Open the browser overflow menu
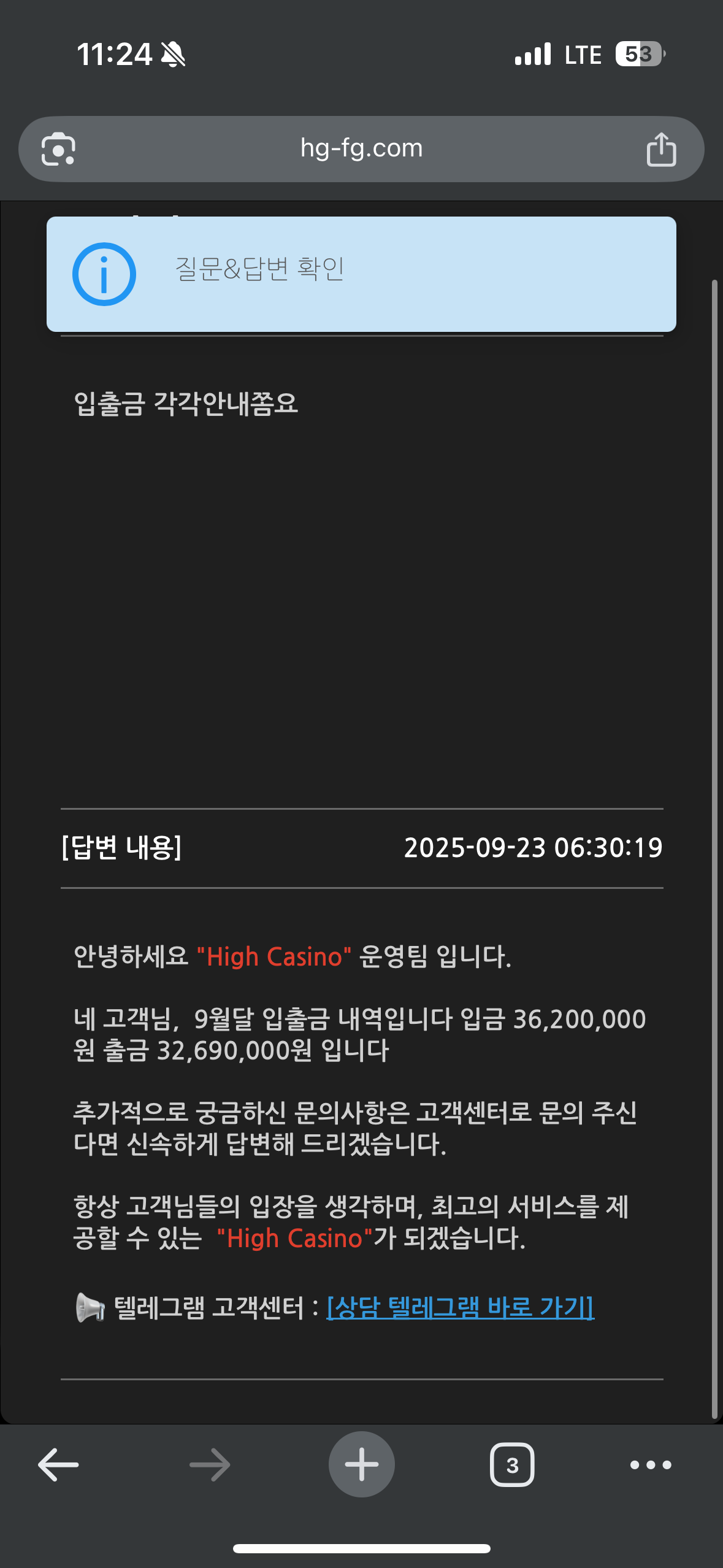 coord(651,1465)
